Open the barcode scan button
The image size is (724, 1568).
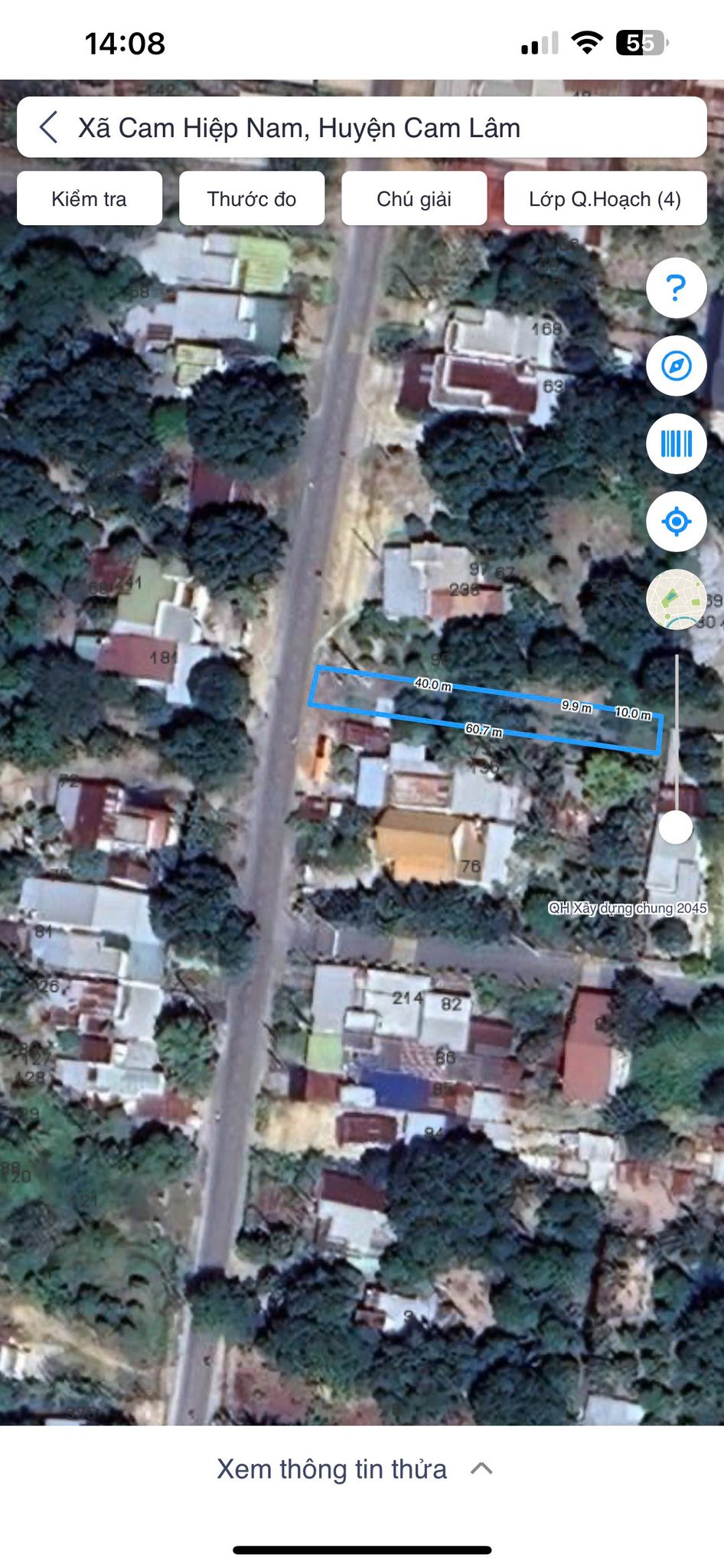676,444
